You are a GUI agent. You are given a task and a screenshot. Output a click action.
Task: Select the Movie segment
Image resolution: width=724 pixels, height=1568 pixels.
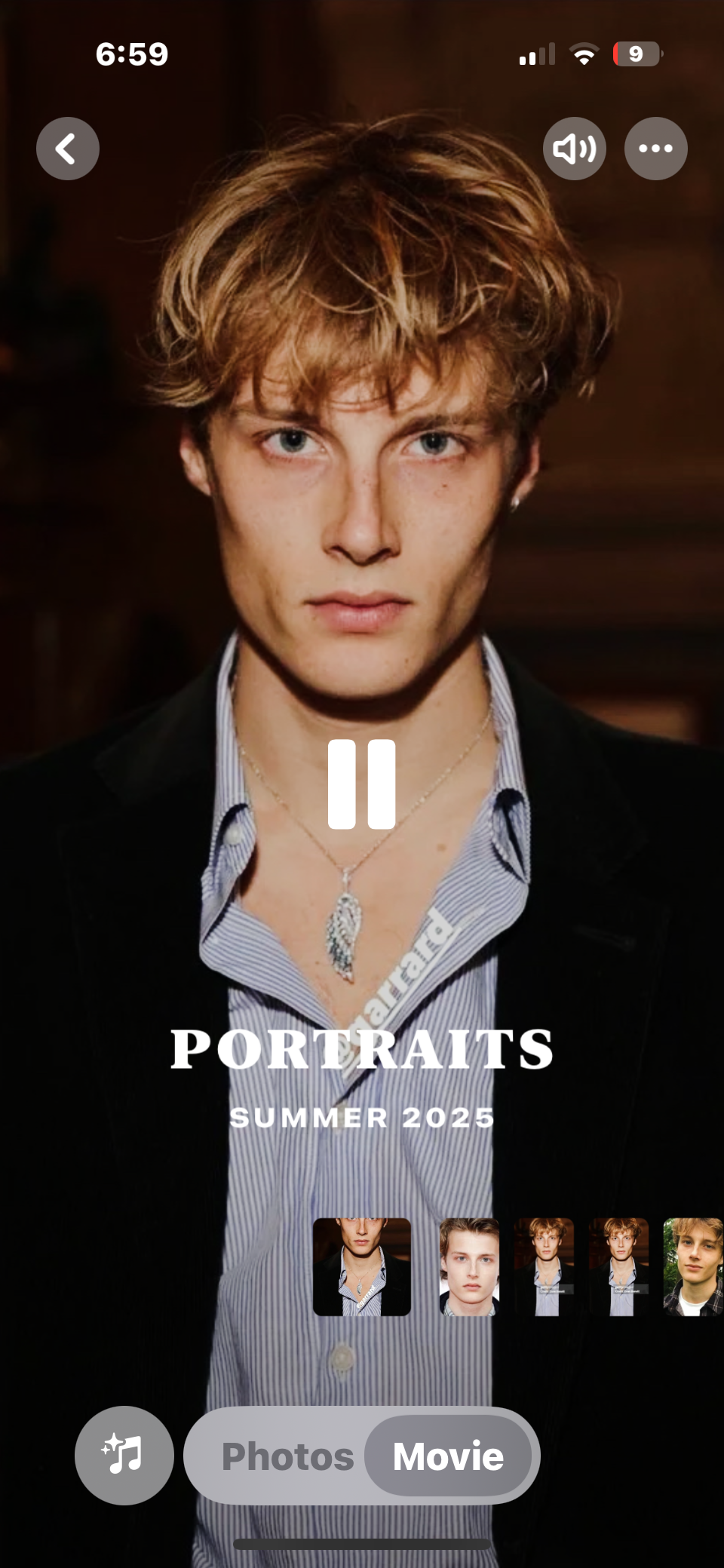click(x=449, y=1456)
